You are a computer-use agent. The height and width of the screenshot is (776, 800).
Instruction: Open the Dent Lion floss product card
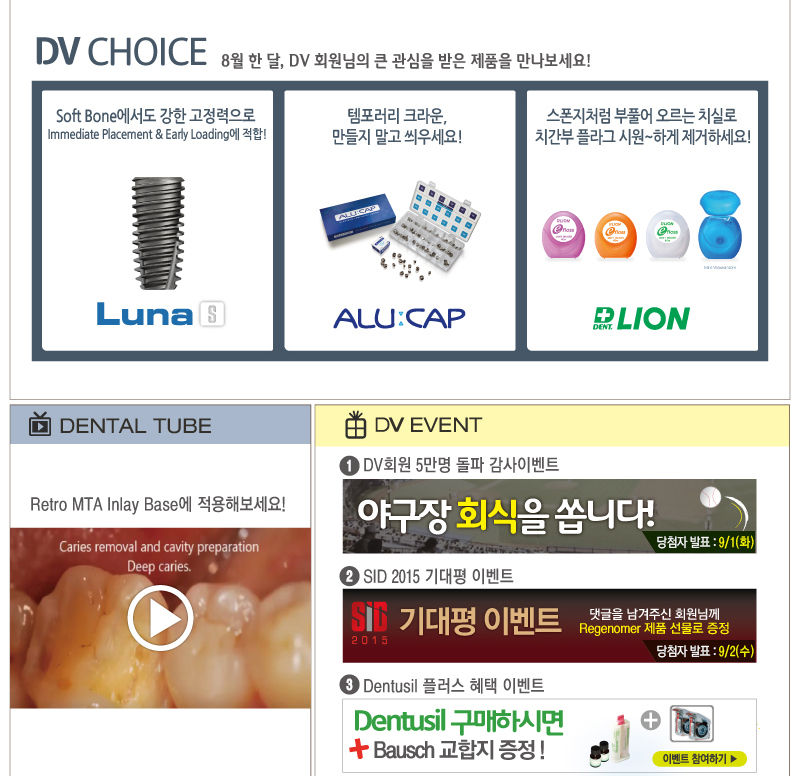click(642, 221)
